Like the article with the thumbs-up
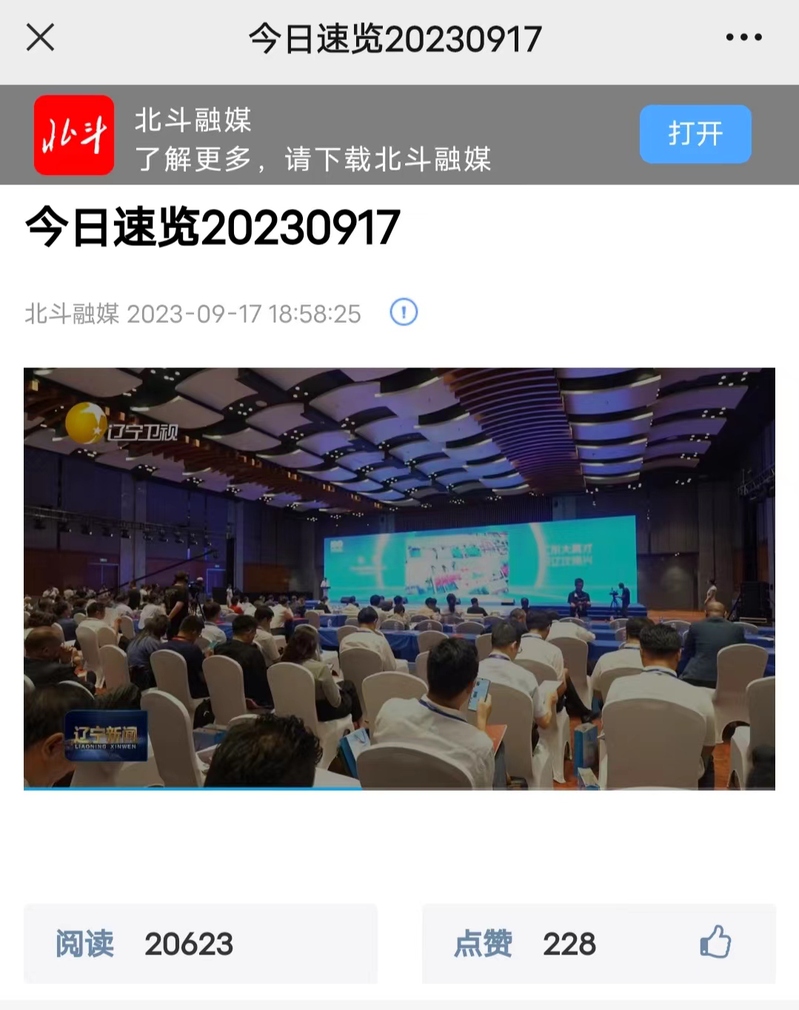 click(x=715, y=942)
